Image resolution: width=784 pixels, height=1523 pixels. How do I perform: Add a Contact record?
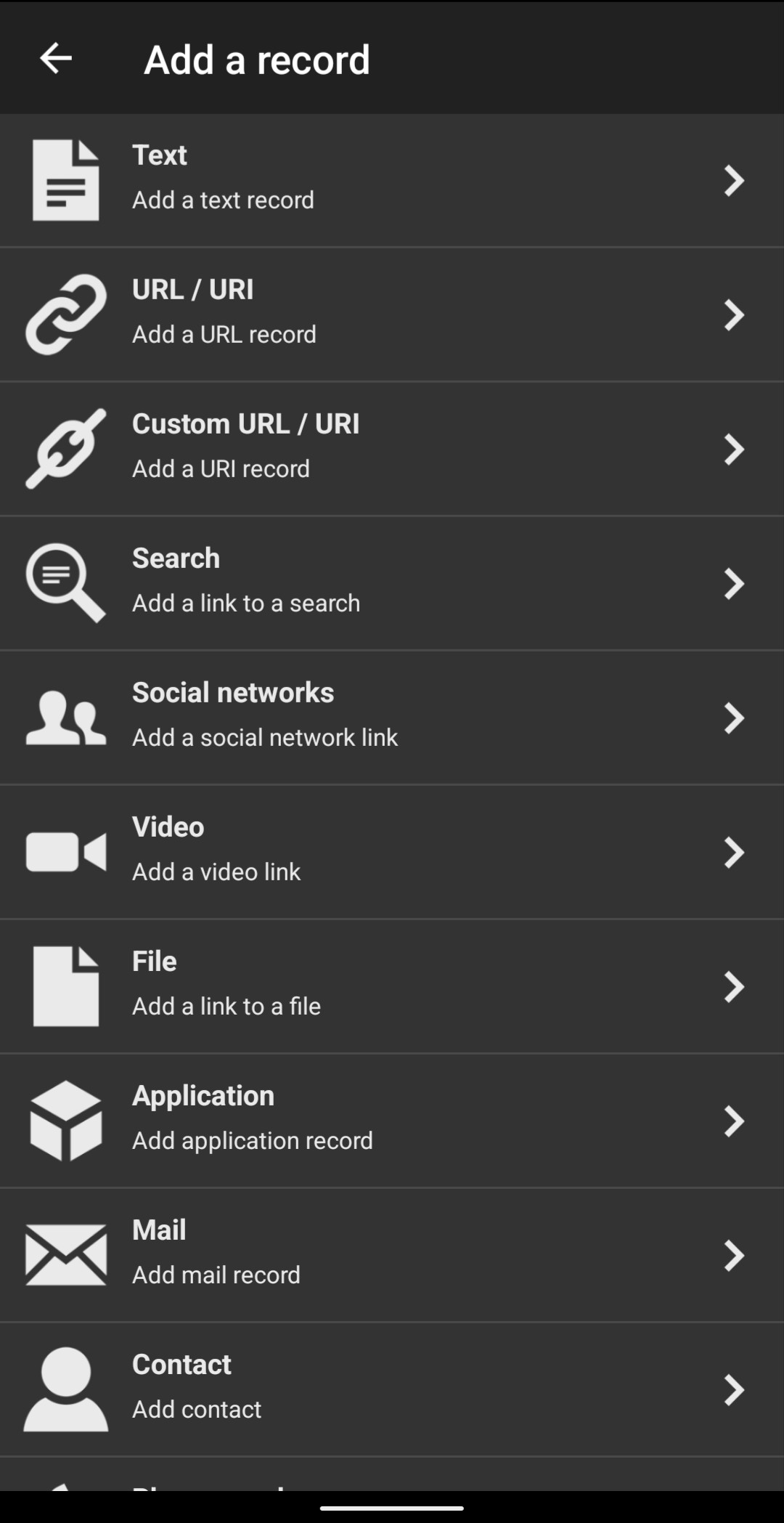coord(392,1389)
